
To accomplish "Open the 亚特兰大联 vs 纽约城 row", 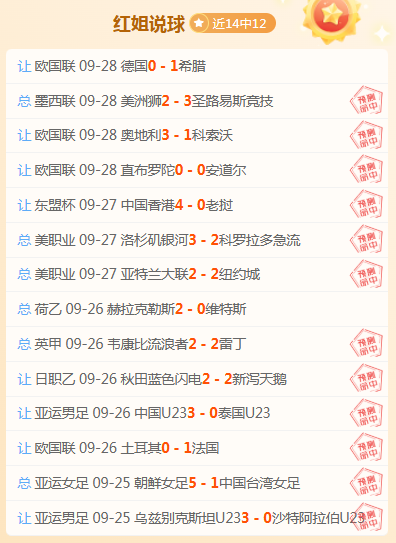I will 197,274.
